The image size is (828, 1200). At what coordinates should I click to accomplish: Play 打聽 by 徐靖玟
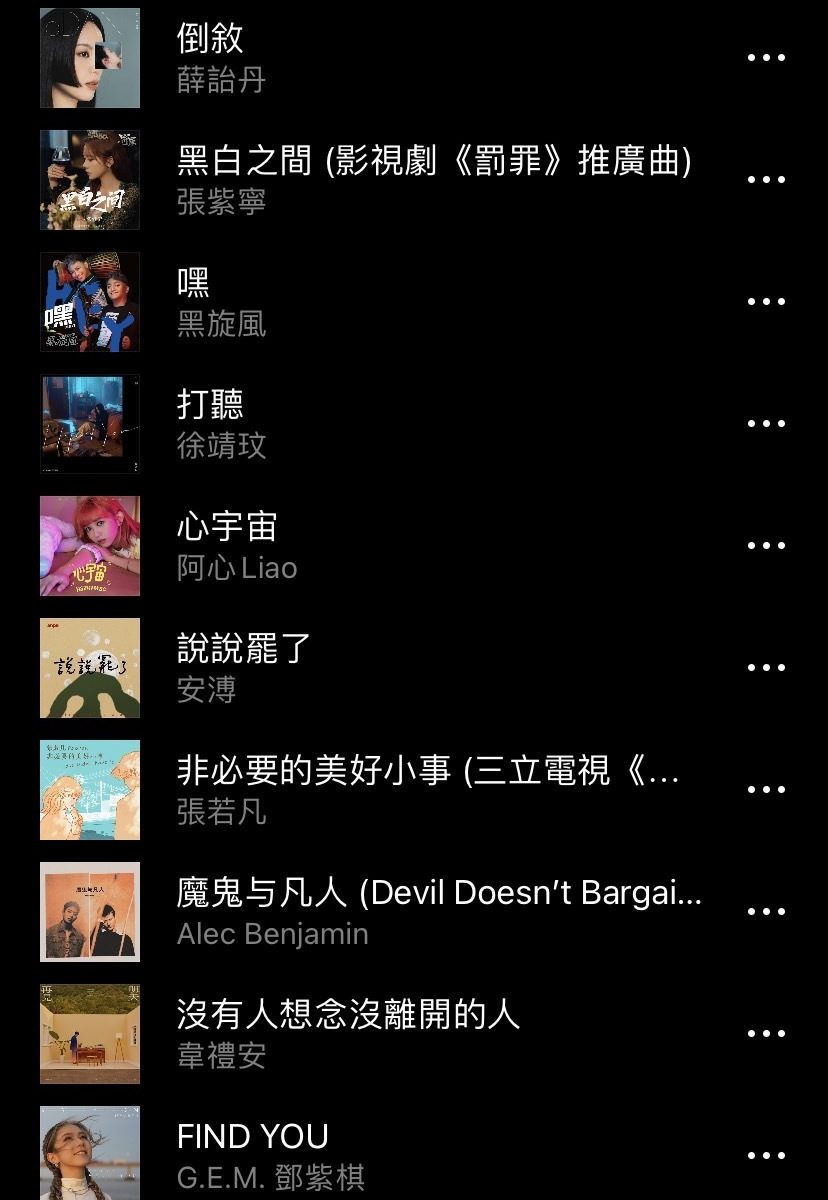[210, 405]
